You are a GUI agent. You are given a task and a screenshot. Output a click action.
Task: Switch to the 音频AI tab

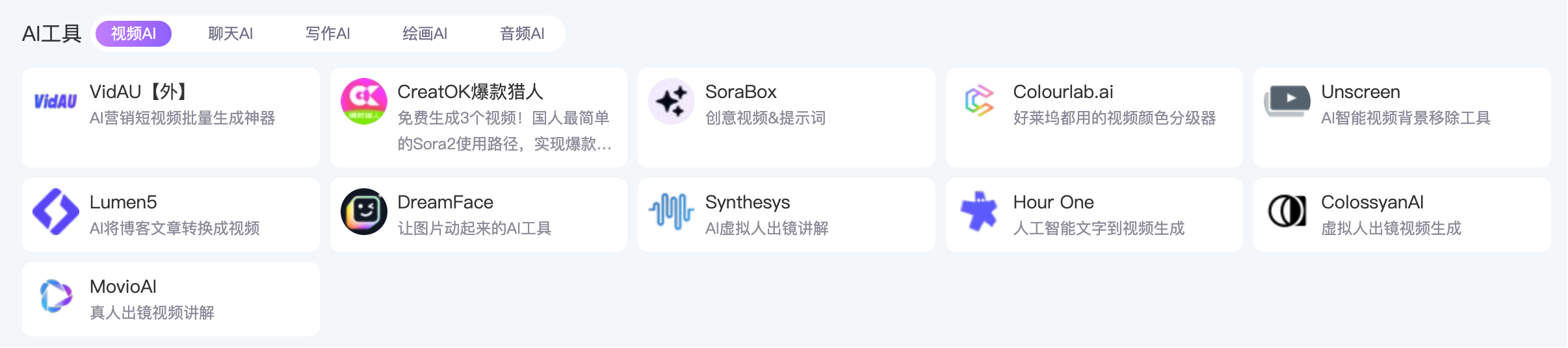[522, 34]
